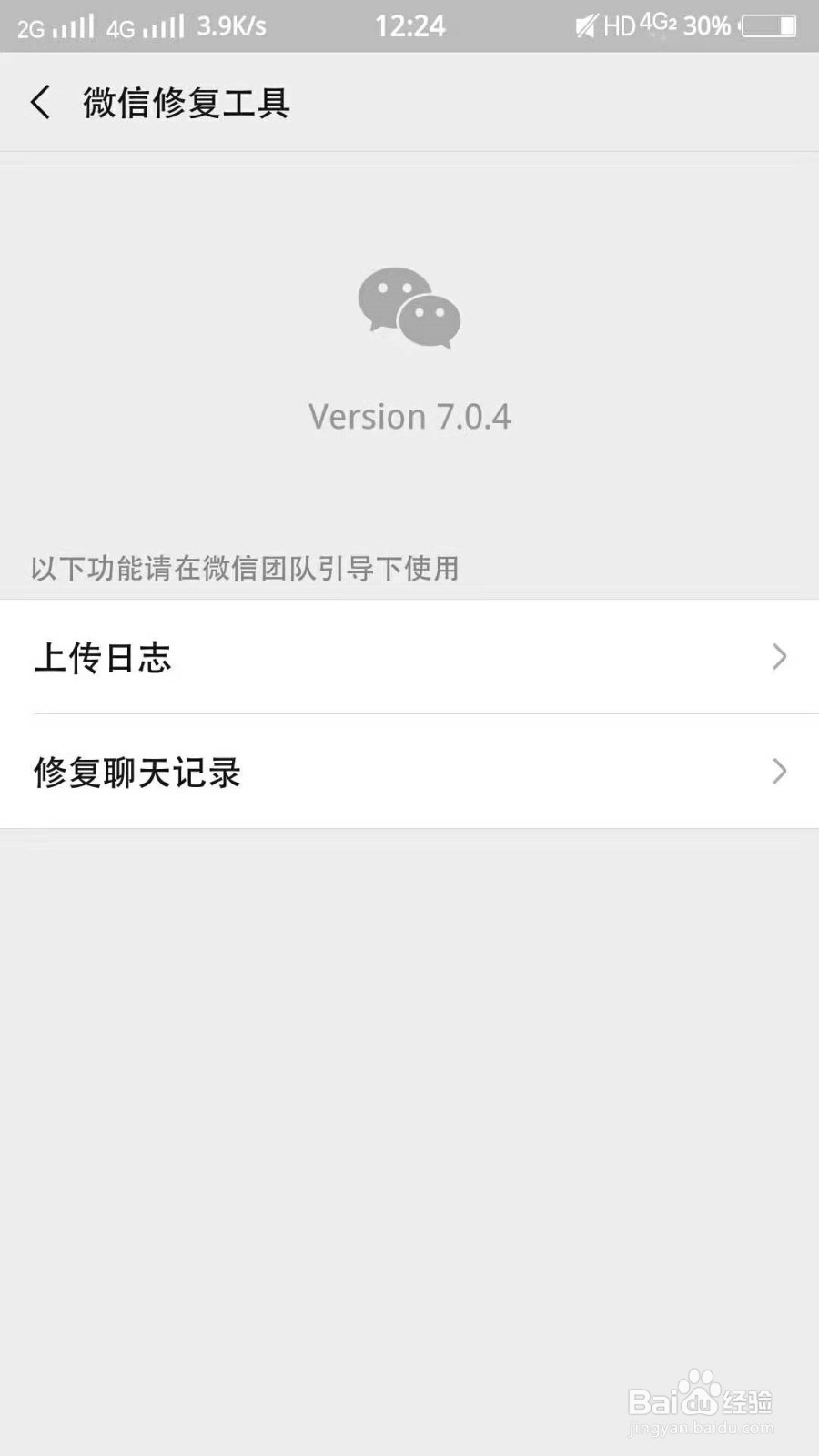Tap the back arrow in title bar
819x1456 pixels.
pyautogui.click(x=41, y=103)
